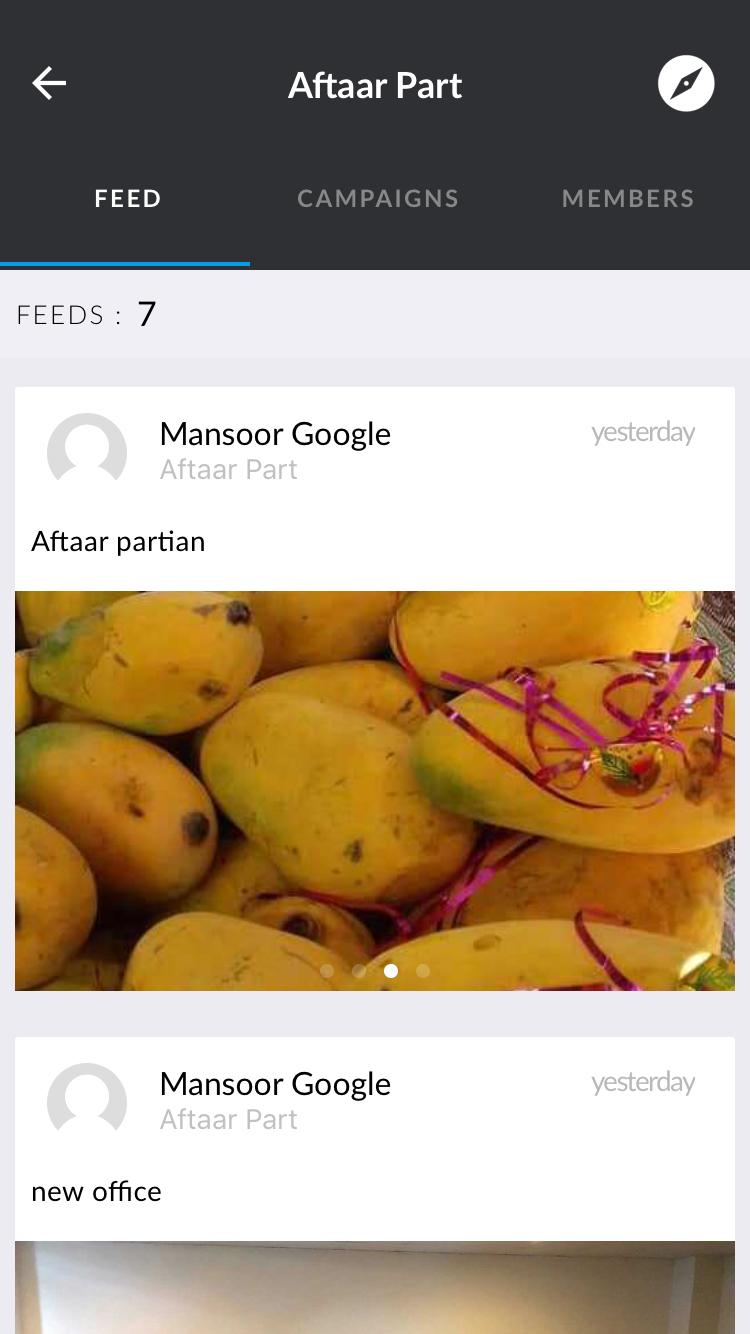
Task: Go back using the arrow icon
Action: 49,84
